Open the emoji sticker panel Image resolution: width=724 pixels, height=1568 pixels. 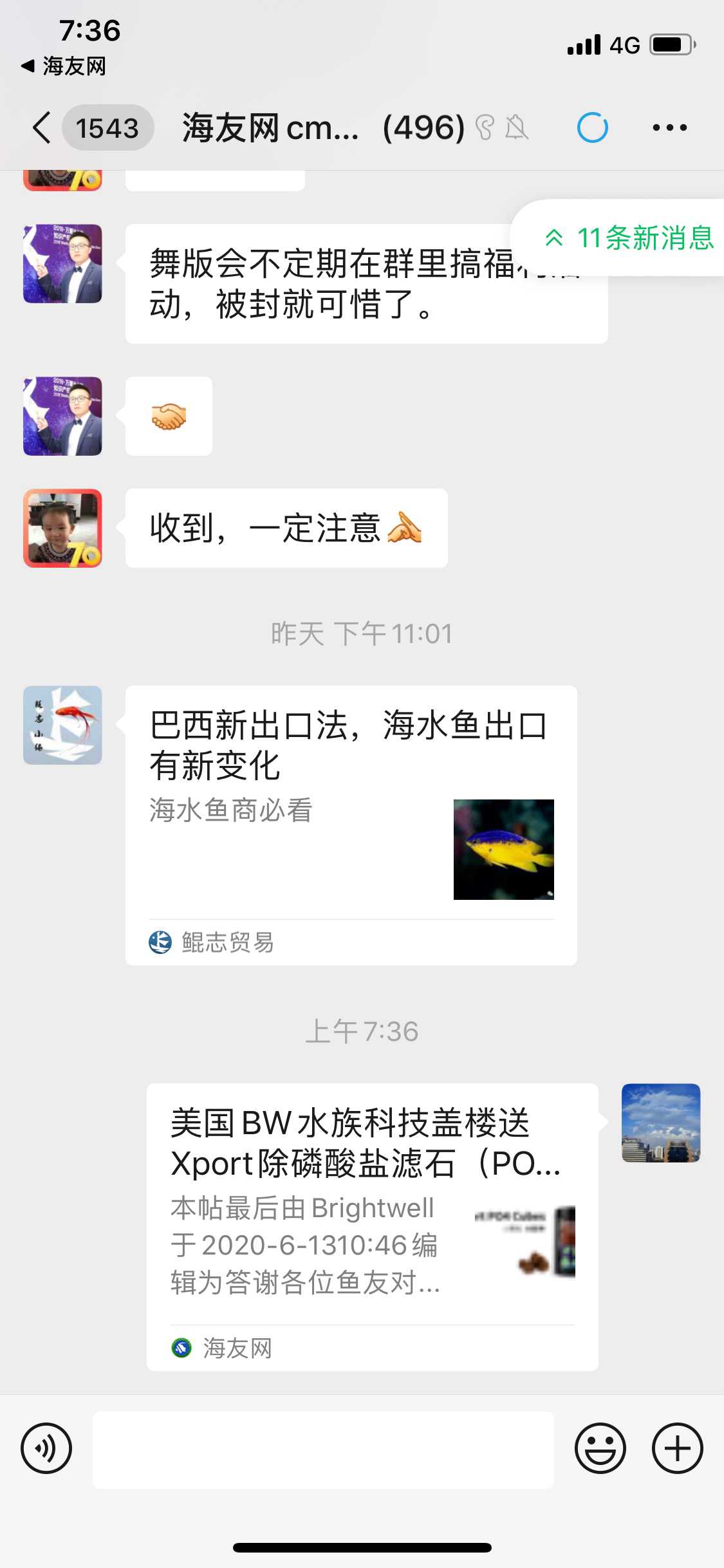[x=600, y=1449]
